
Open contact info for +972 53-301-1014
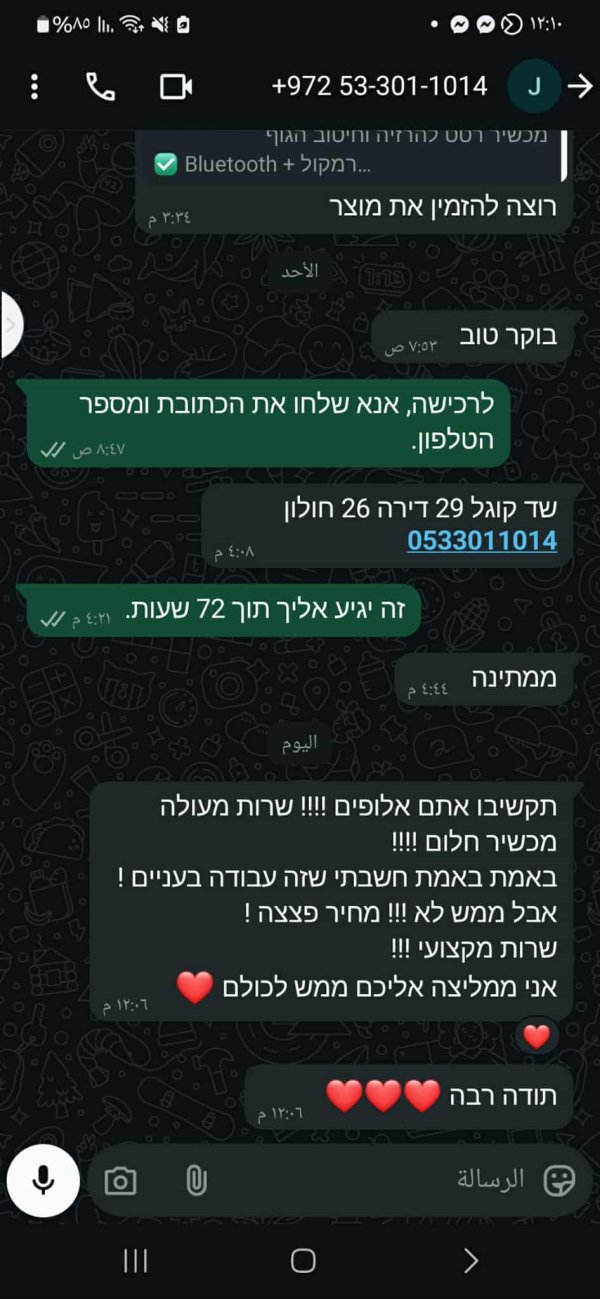click(380, 87)
